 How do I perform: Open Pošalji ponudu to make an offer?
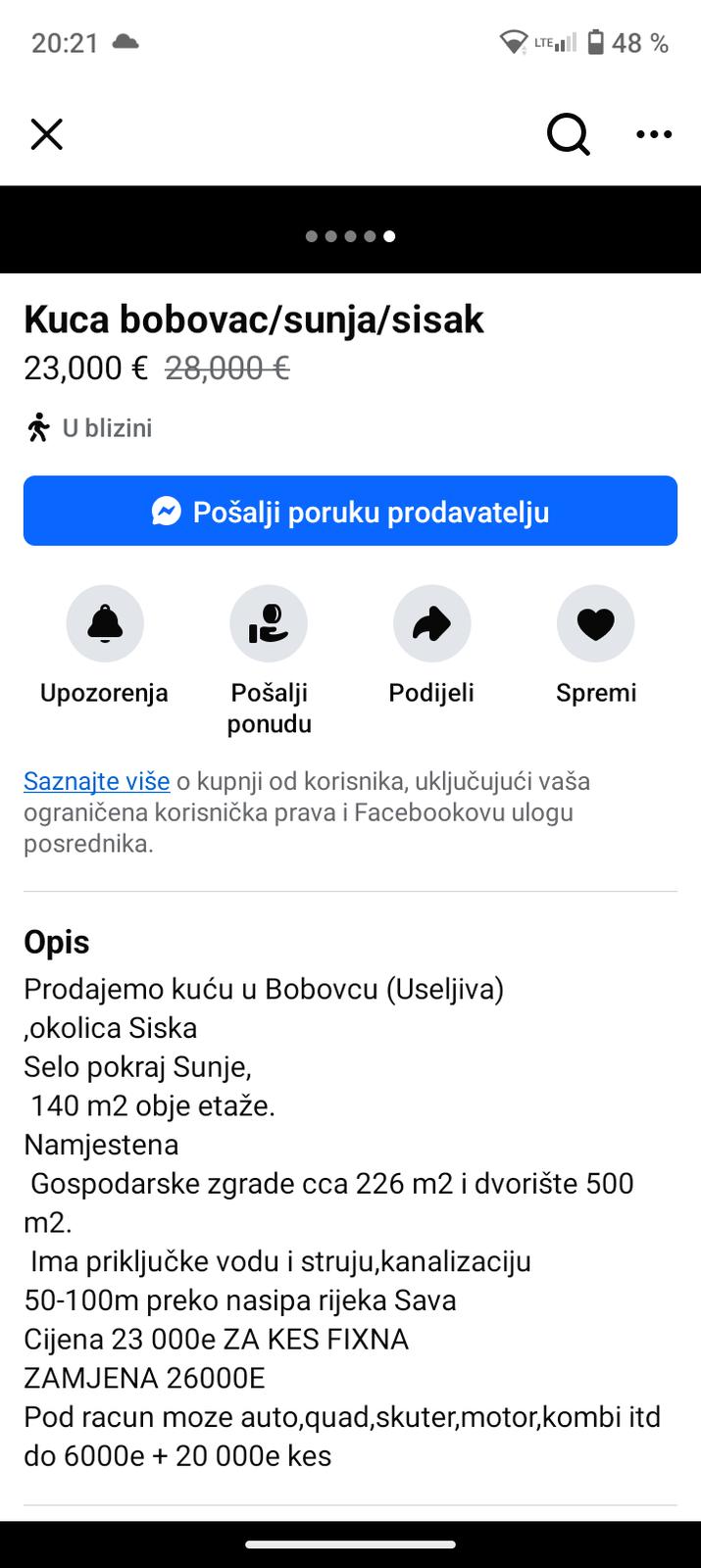pyautogui.click(x=269, y=624)
